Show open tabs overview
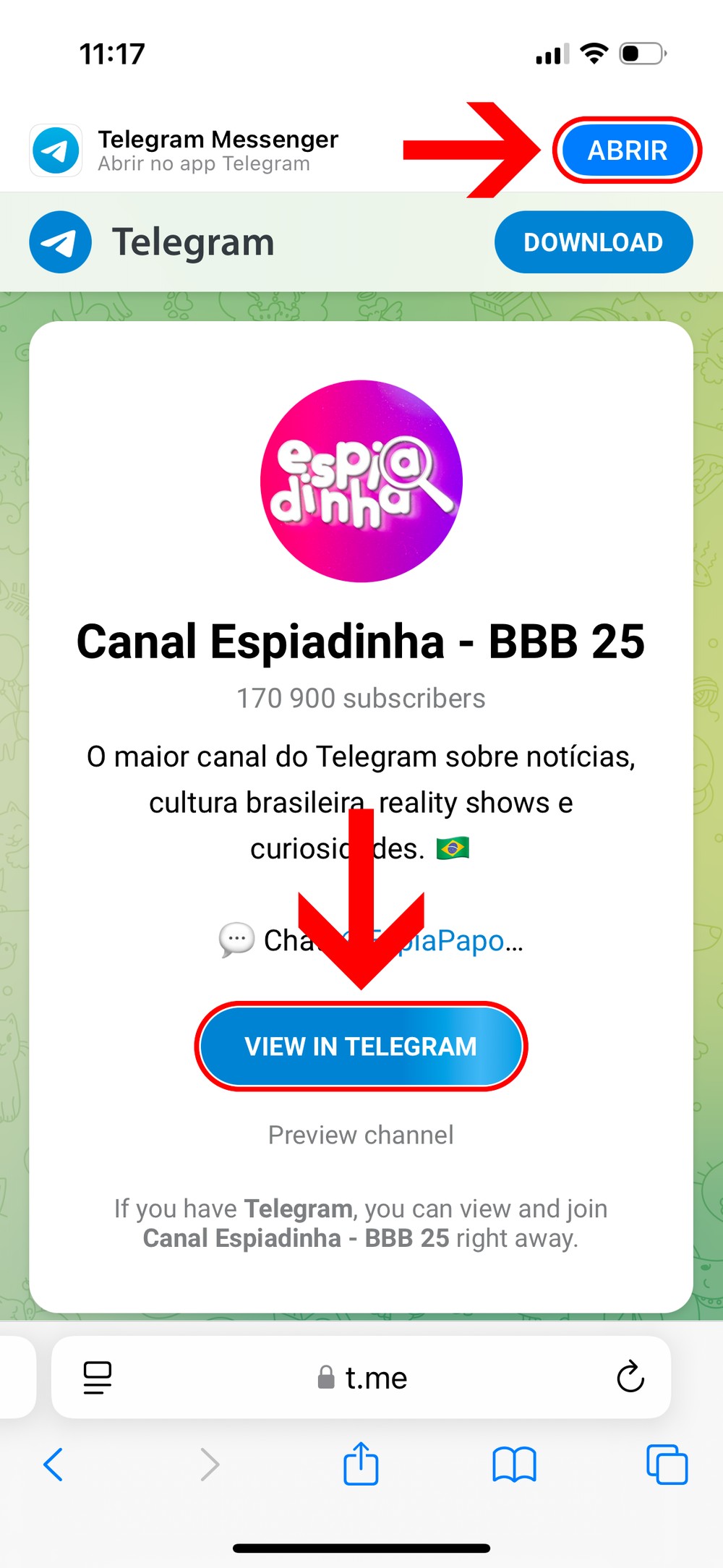The height and width of the screenshot is (1568, 723). coord(667,1465)
